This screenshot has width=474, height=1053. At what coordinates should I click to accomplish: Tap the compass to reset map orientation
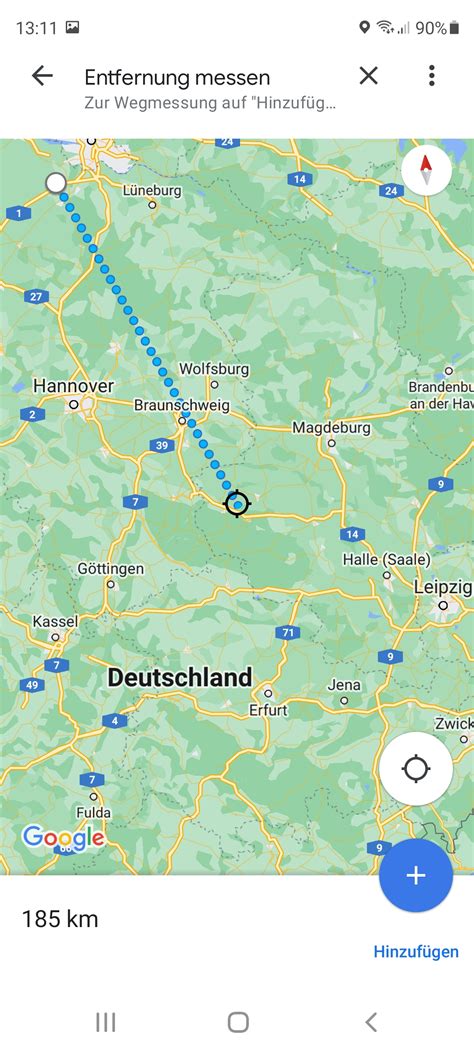[x=426, y=171]
